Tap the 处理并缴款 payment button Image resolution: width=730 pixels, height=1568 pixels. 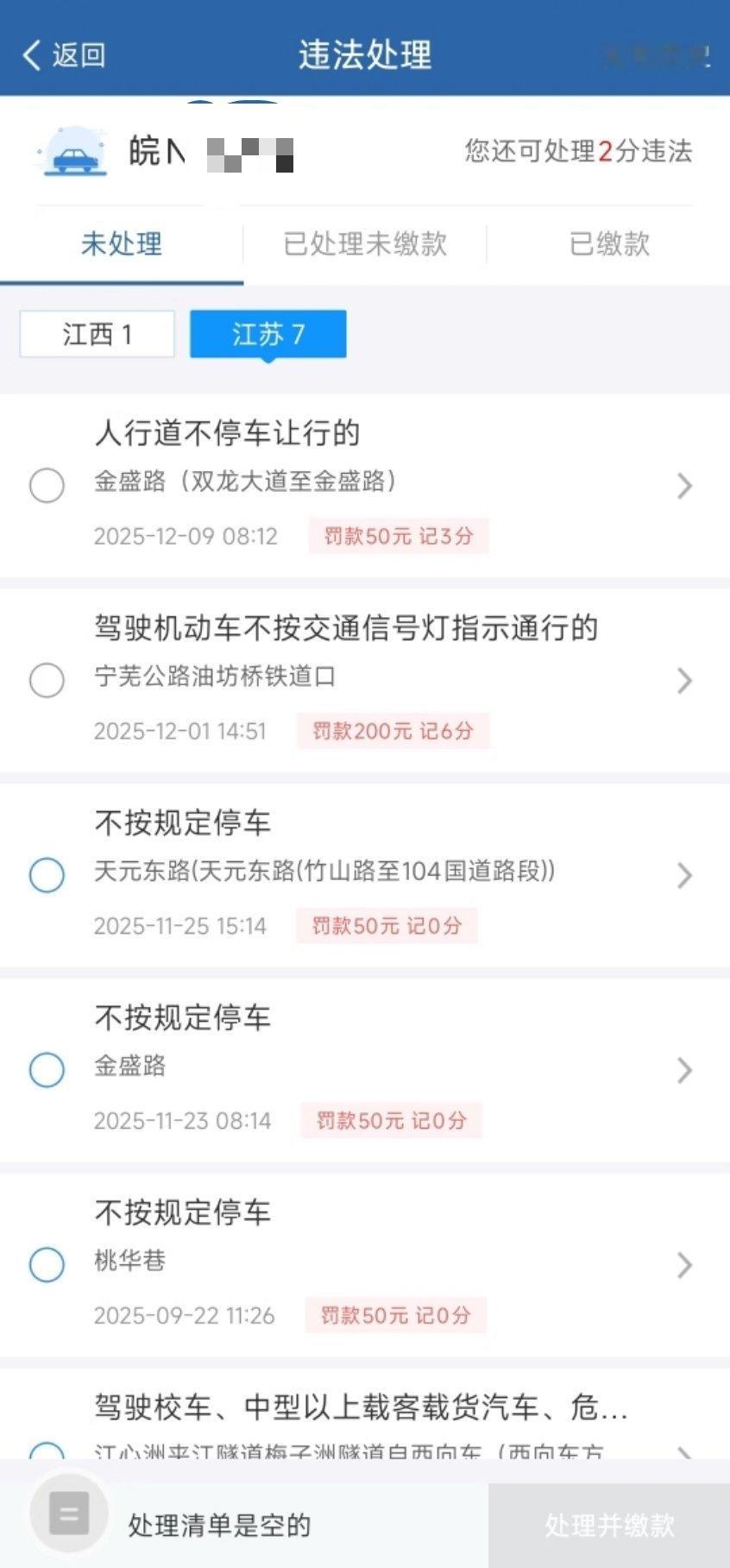point(609,1524)
